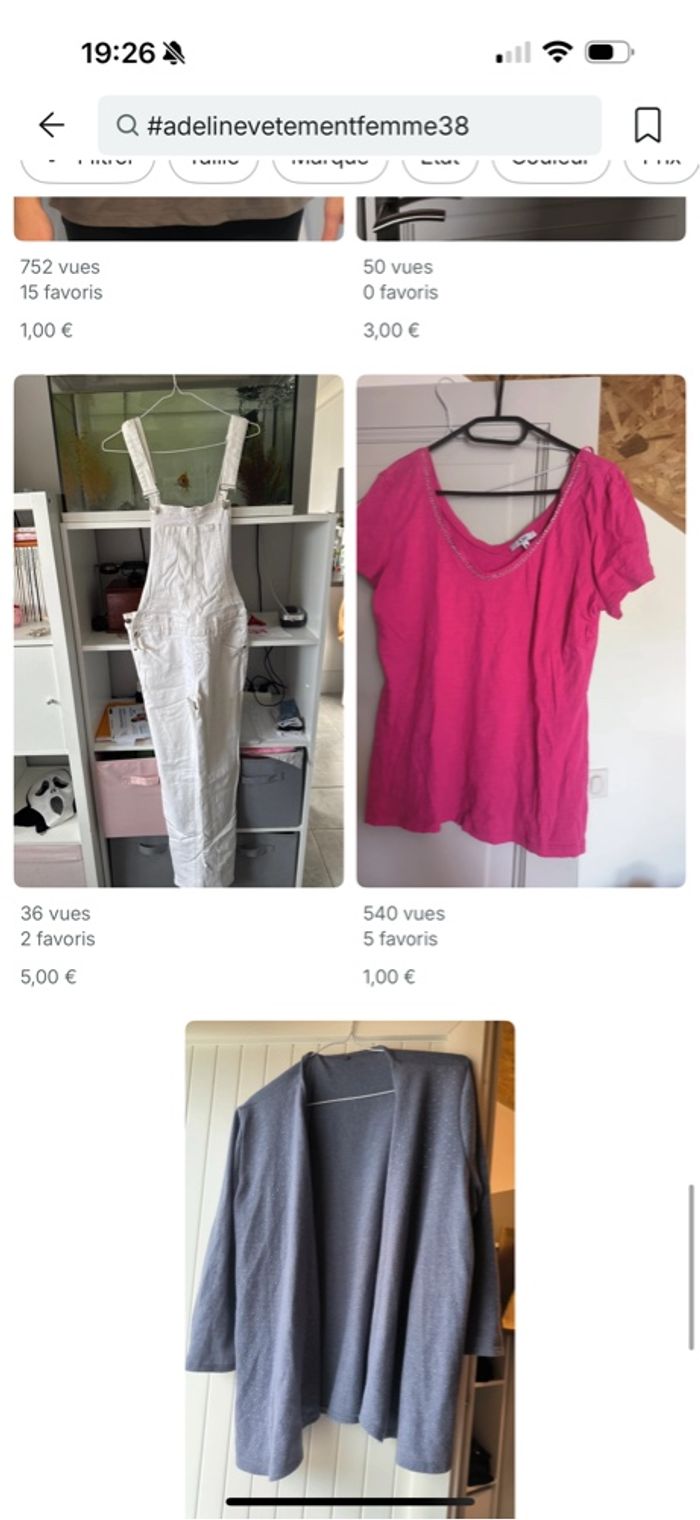
Task: View the pink t-shirt listing
Action: point(521,630)
